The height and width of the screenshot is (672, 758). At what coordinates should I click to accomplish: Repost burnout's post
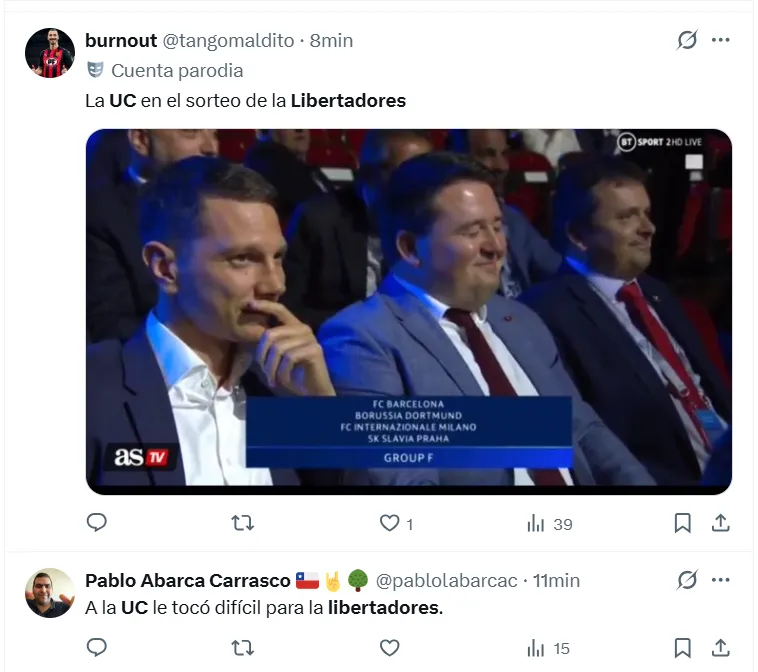(242, 523)
